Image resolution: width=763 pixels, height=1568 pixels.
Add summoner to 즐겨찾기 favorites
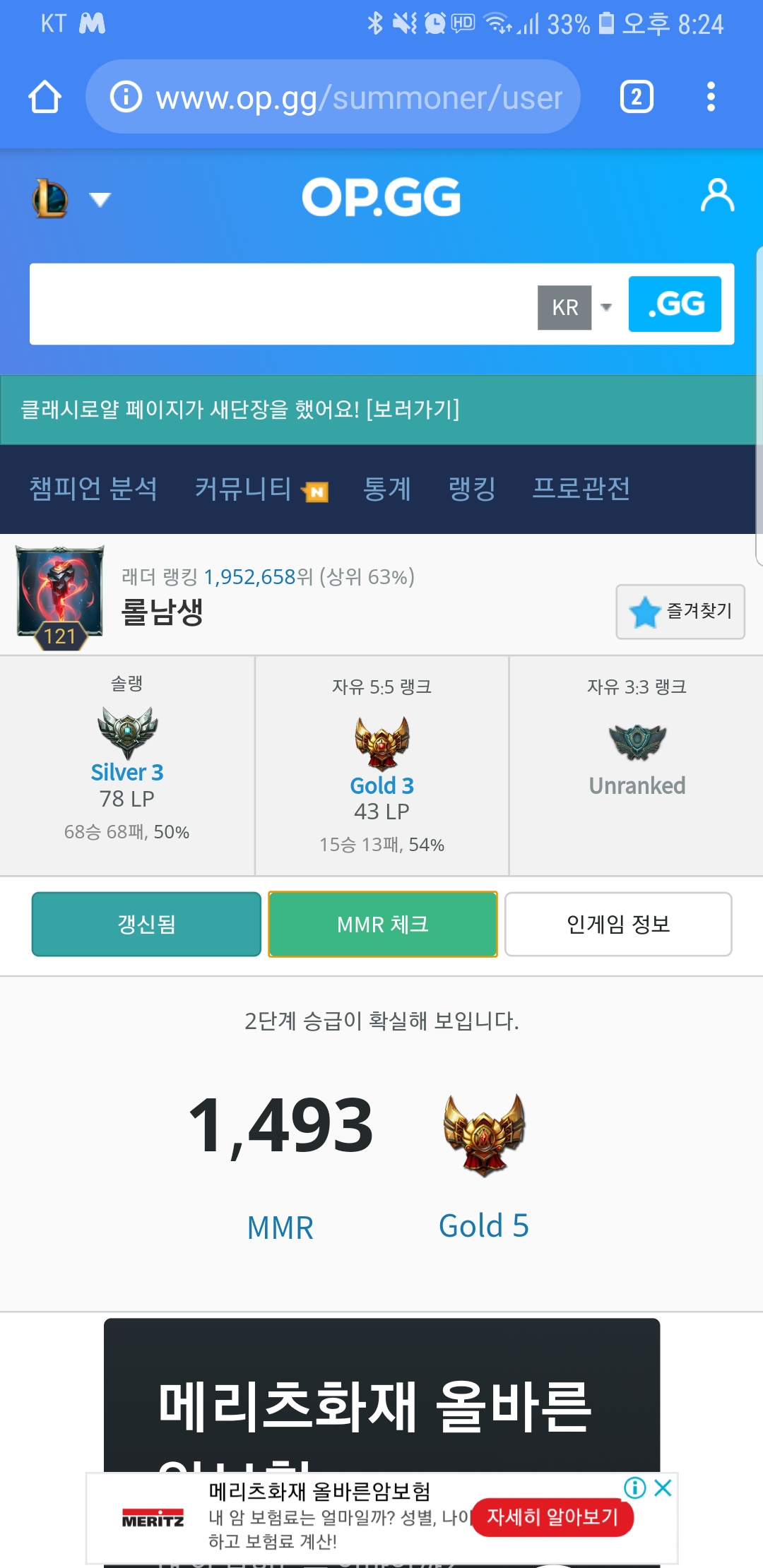[x=680, y=612]
